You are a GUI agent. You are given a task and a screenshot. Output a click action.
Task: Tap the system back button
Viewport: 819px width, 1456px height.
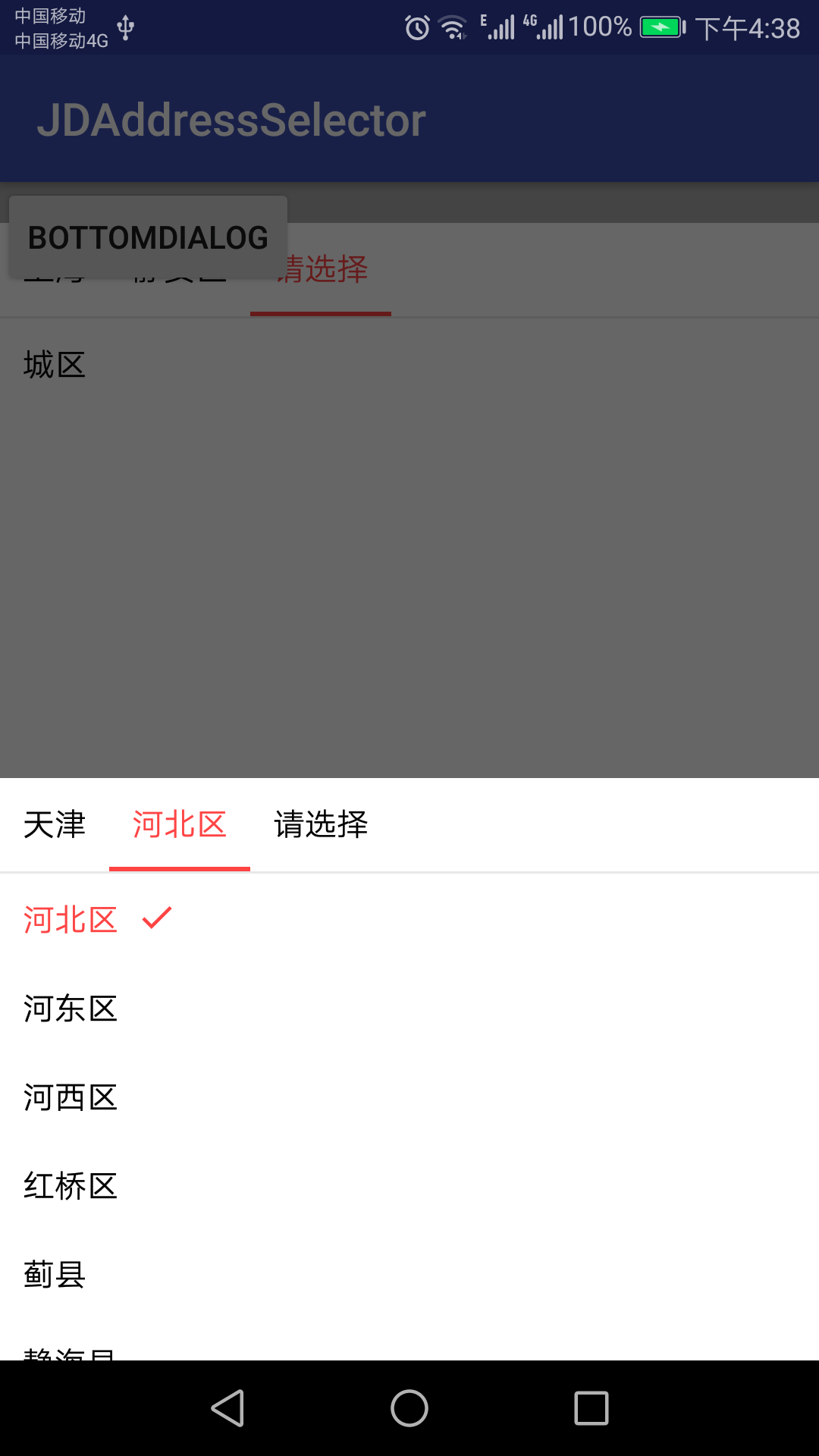click(x=227, y=1408)
